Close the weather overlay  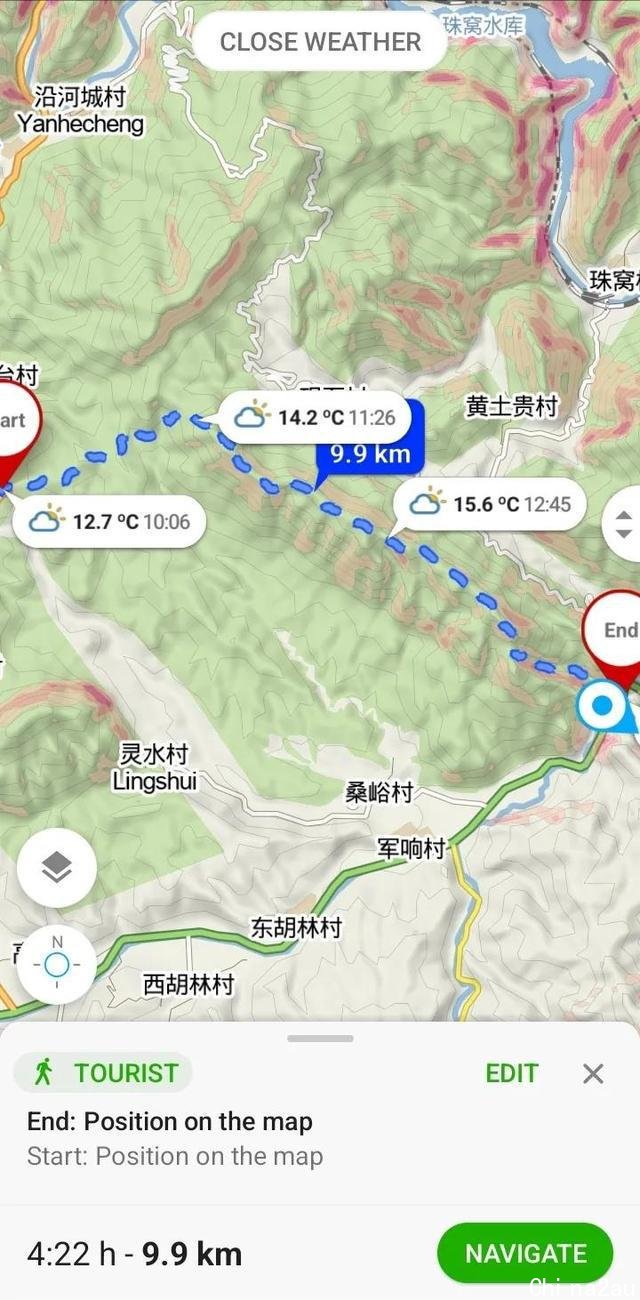click(x=320, y=42)
